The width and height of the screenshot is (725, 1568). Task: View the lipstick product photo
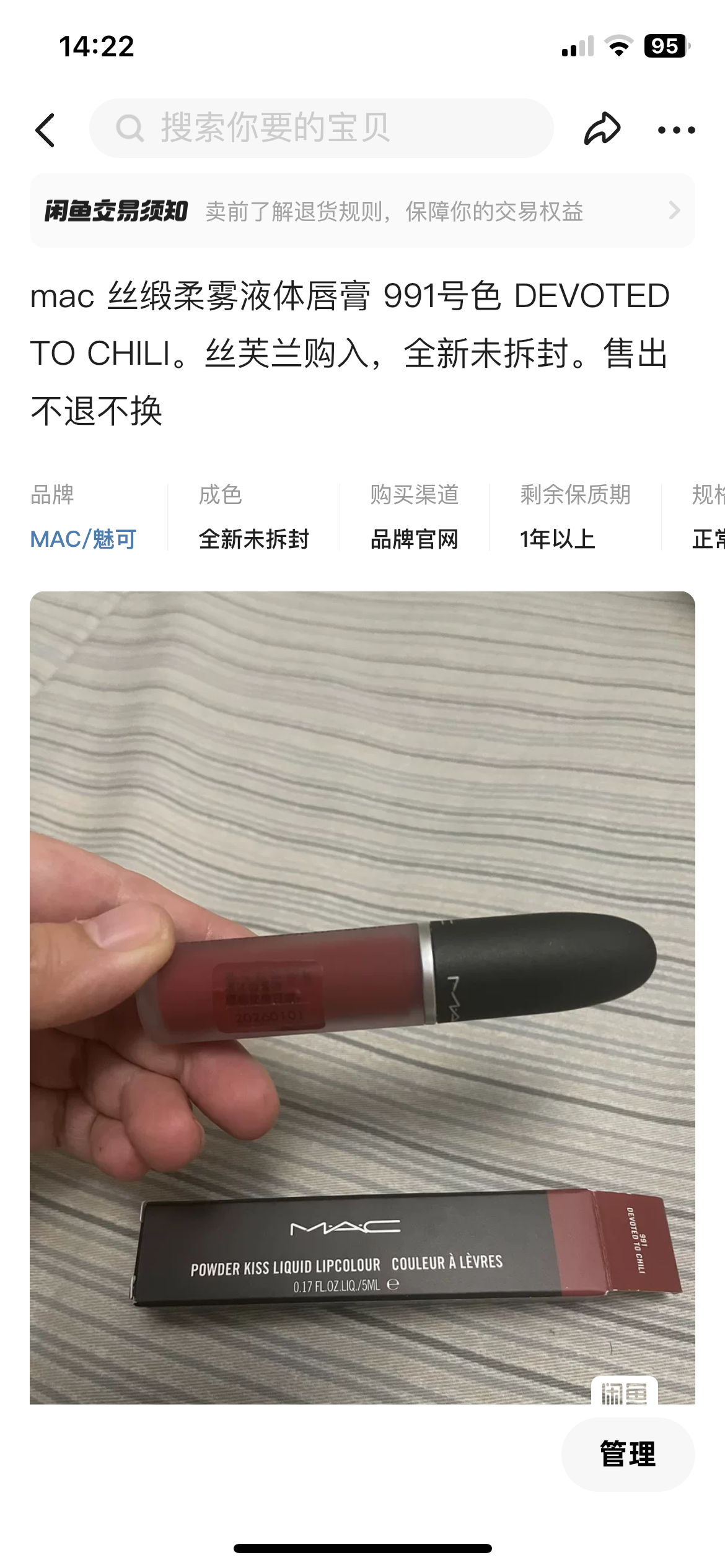pyautogui.click(x=362, y=997)
